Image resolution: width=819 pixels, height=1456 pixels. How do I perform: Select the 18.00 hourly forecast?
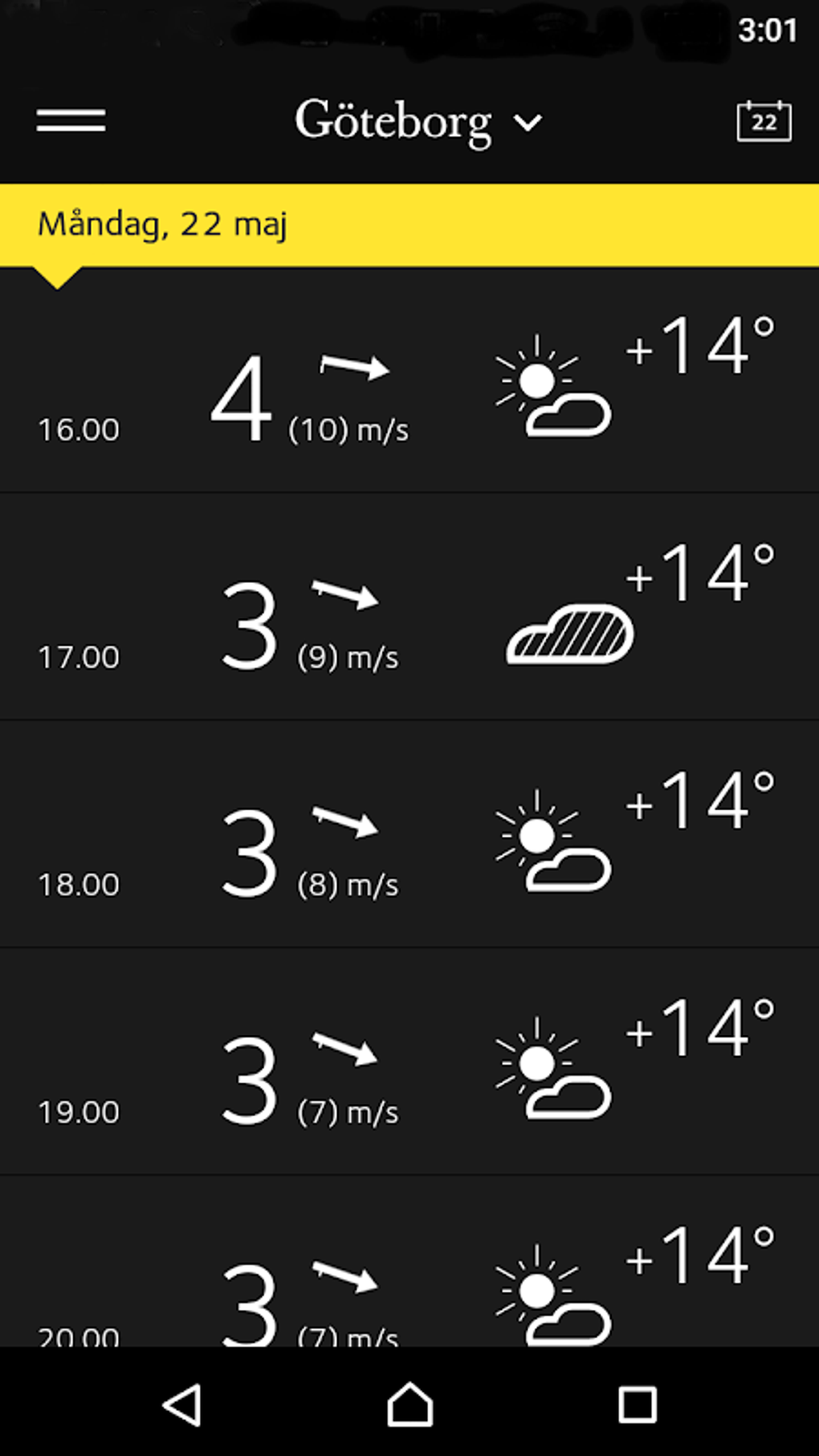tap(409, 834)
